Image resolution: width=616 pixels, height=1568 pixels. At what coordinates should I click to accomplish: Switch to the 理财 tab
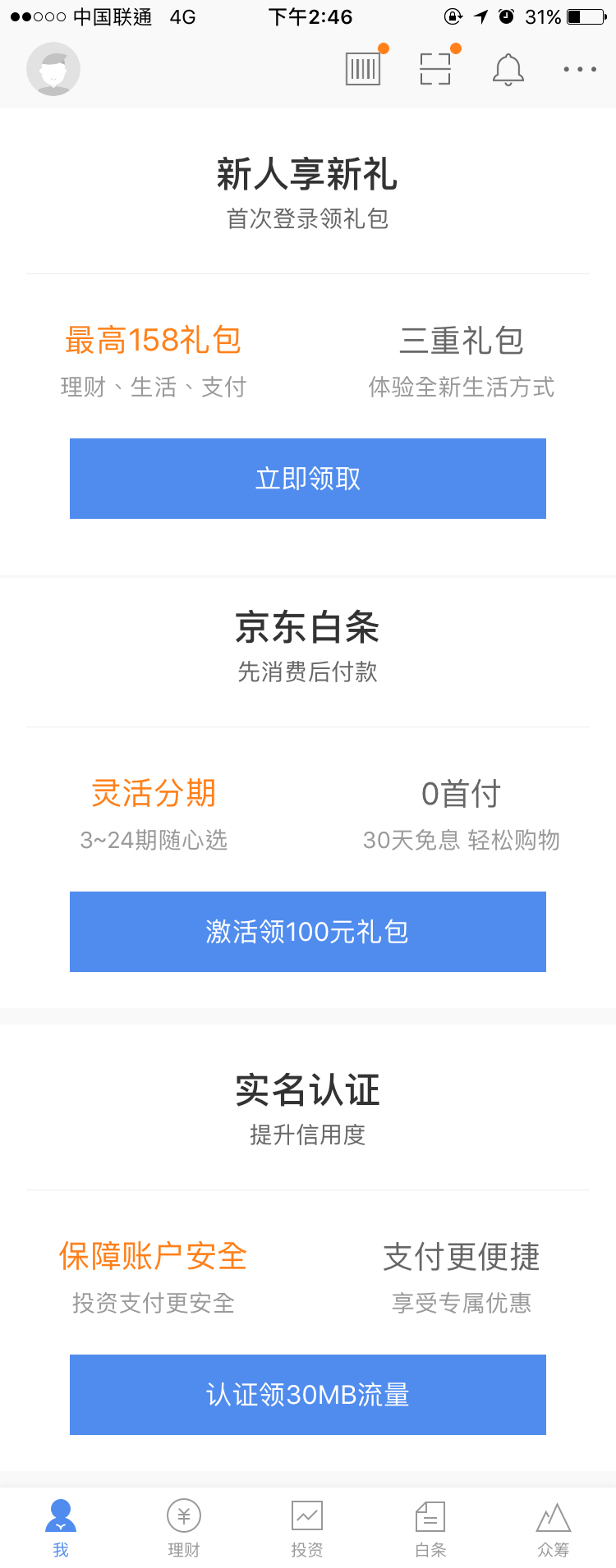coord(184,1528)
